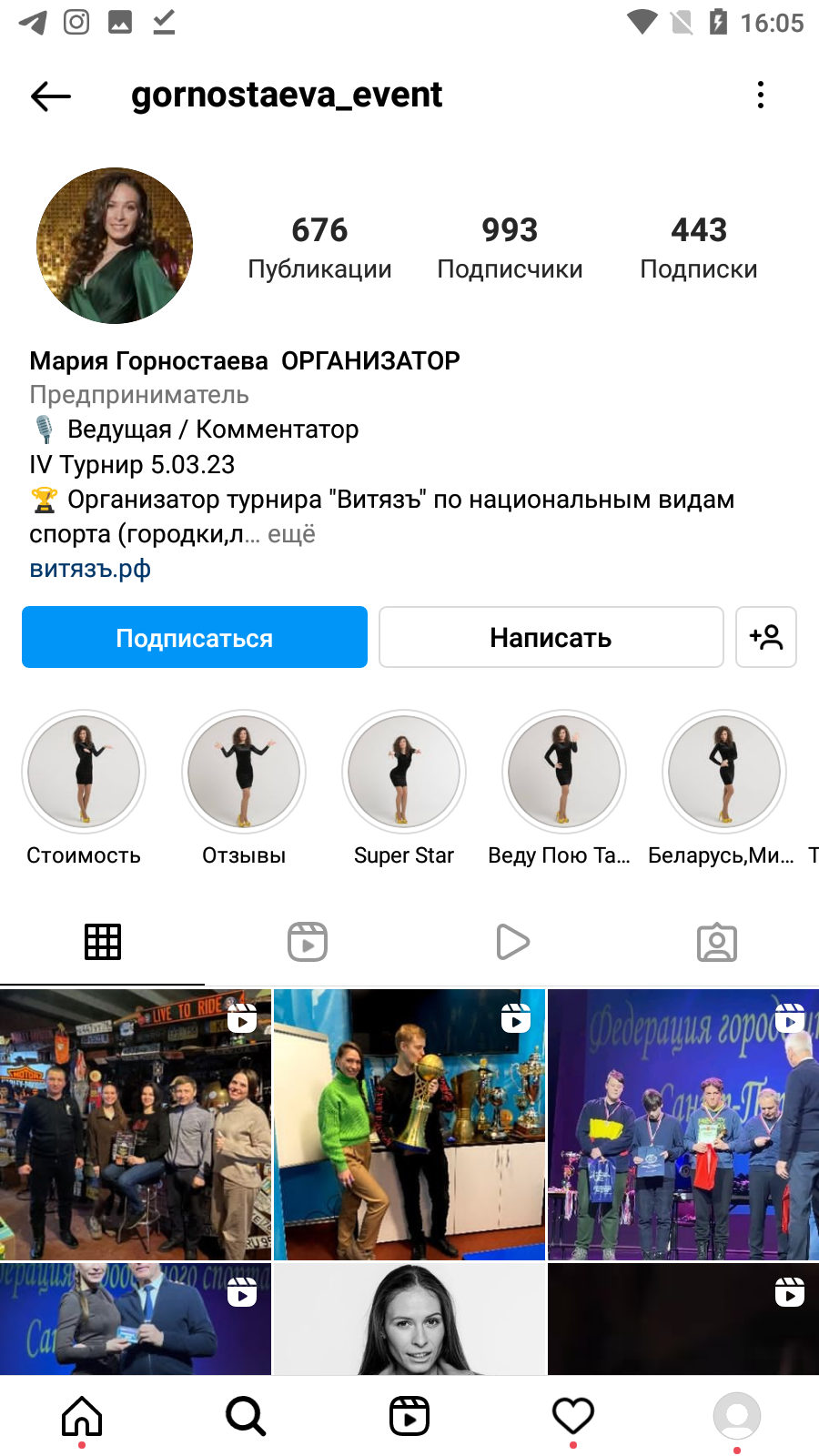Switch to the Reels profile tab
This screenshot has height=1456, width=819.
308,942
